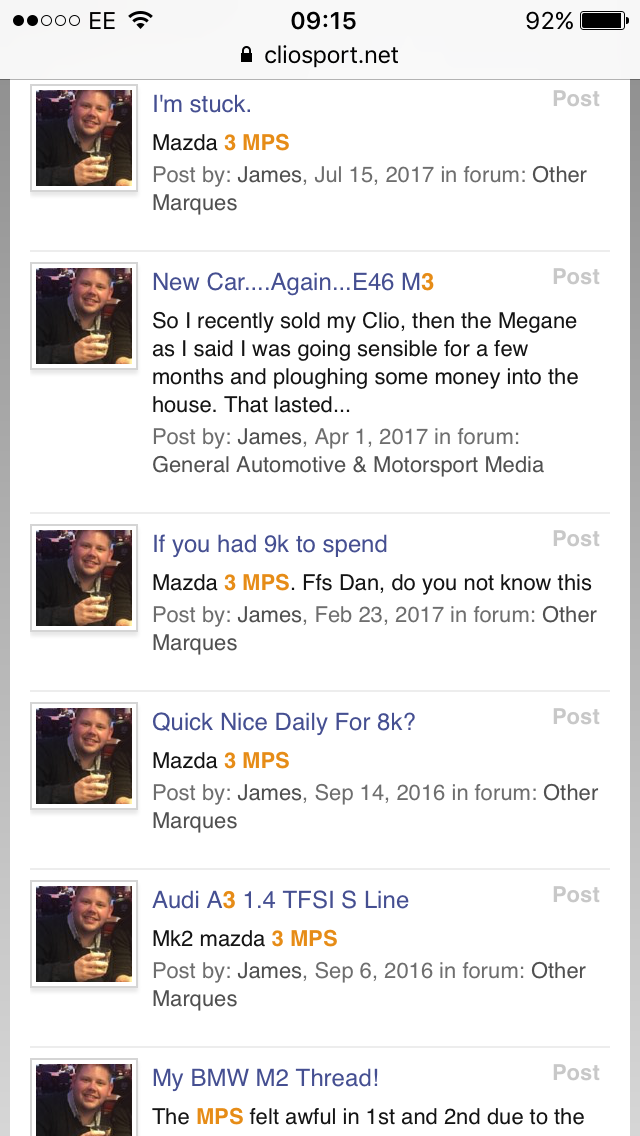Open the "I'm stuck." thread
The image size is (640, 1136).
pos(201,104)
